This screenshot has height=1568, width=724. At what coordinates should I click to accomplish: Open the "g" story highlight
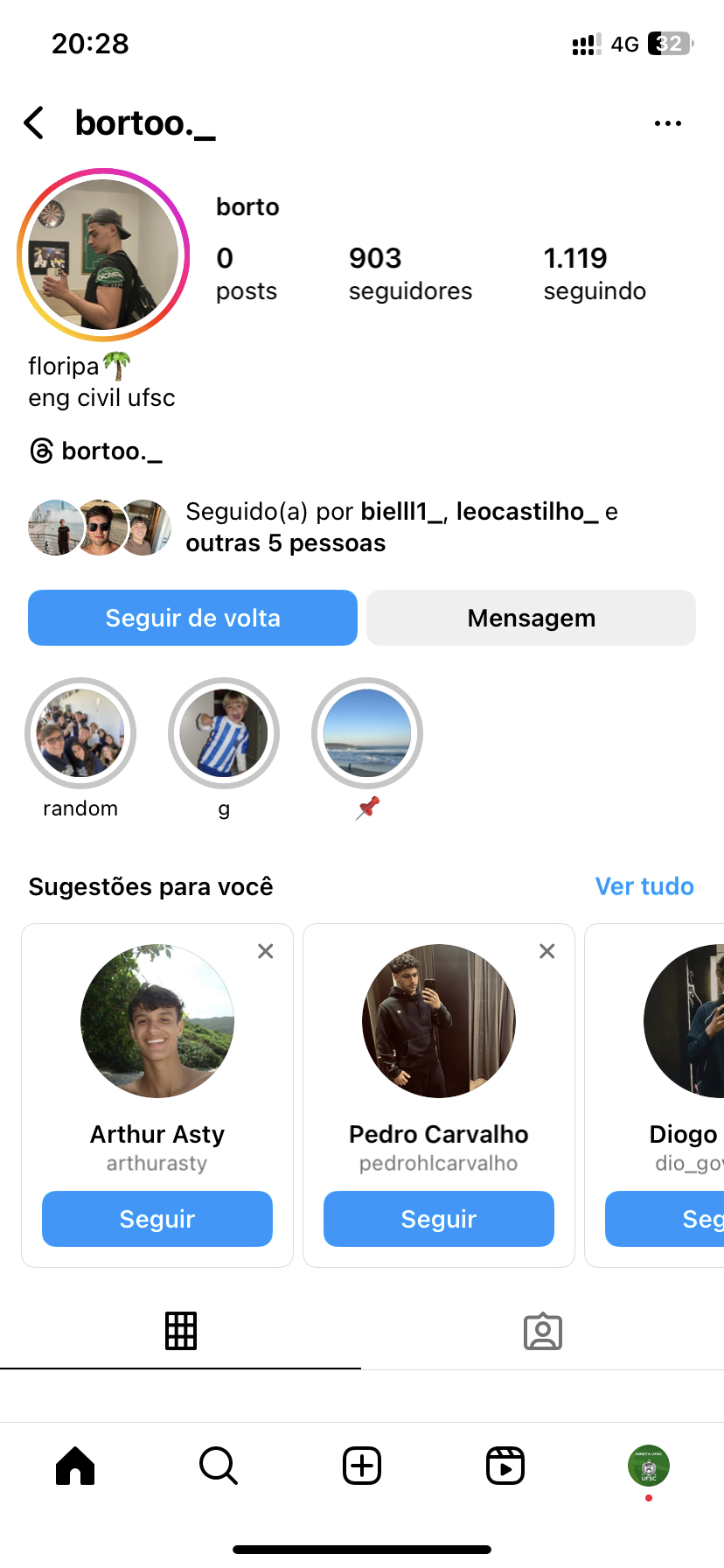(x=224, y=733)
